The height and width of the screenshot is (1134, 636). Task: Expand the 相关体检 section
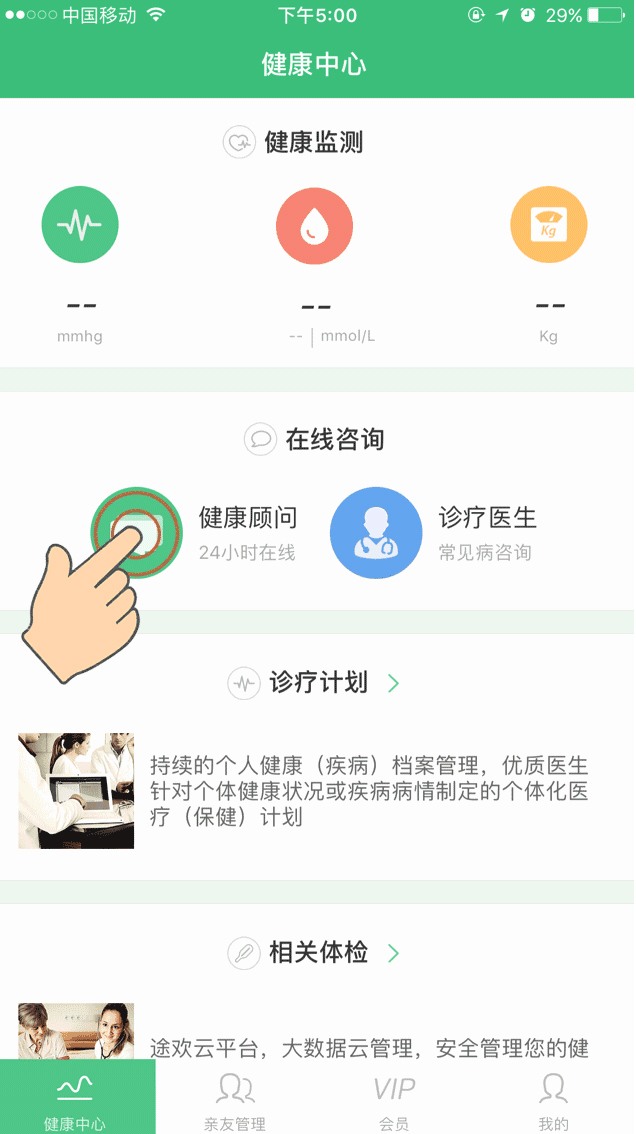point(394,953)
